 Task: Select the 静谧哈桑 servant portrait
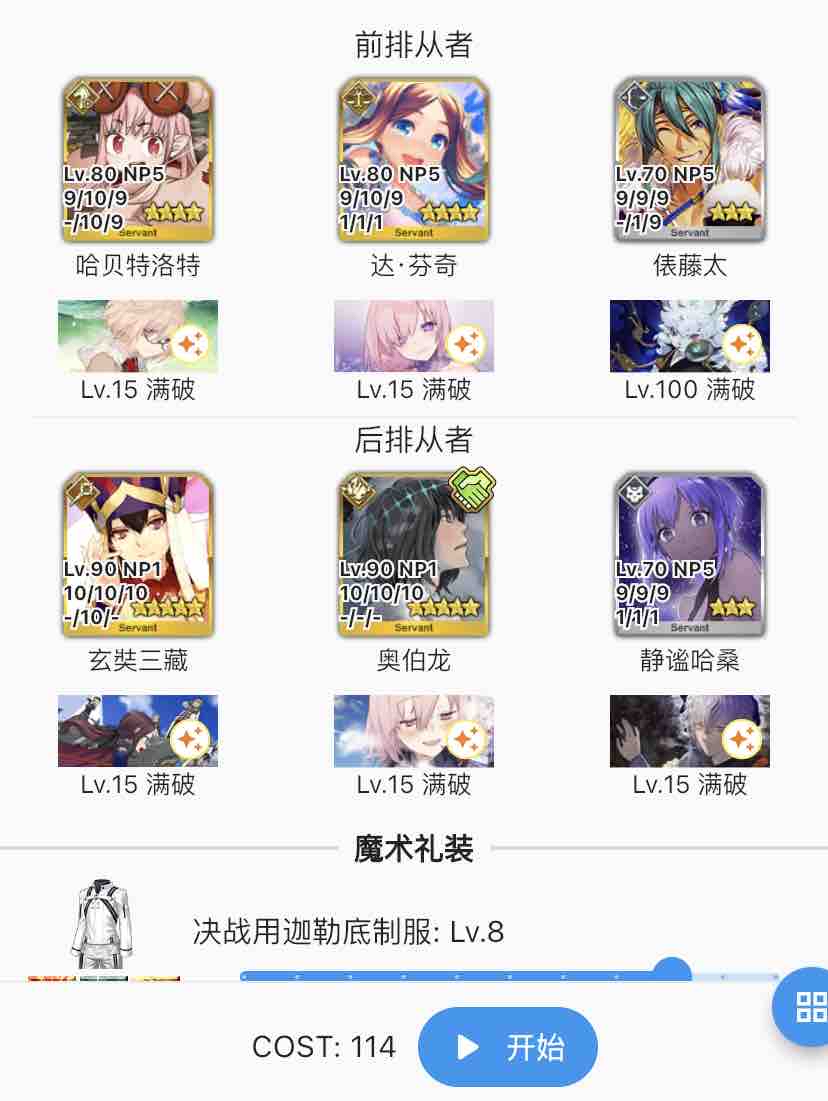point(689,555)
